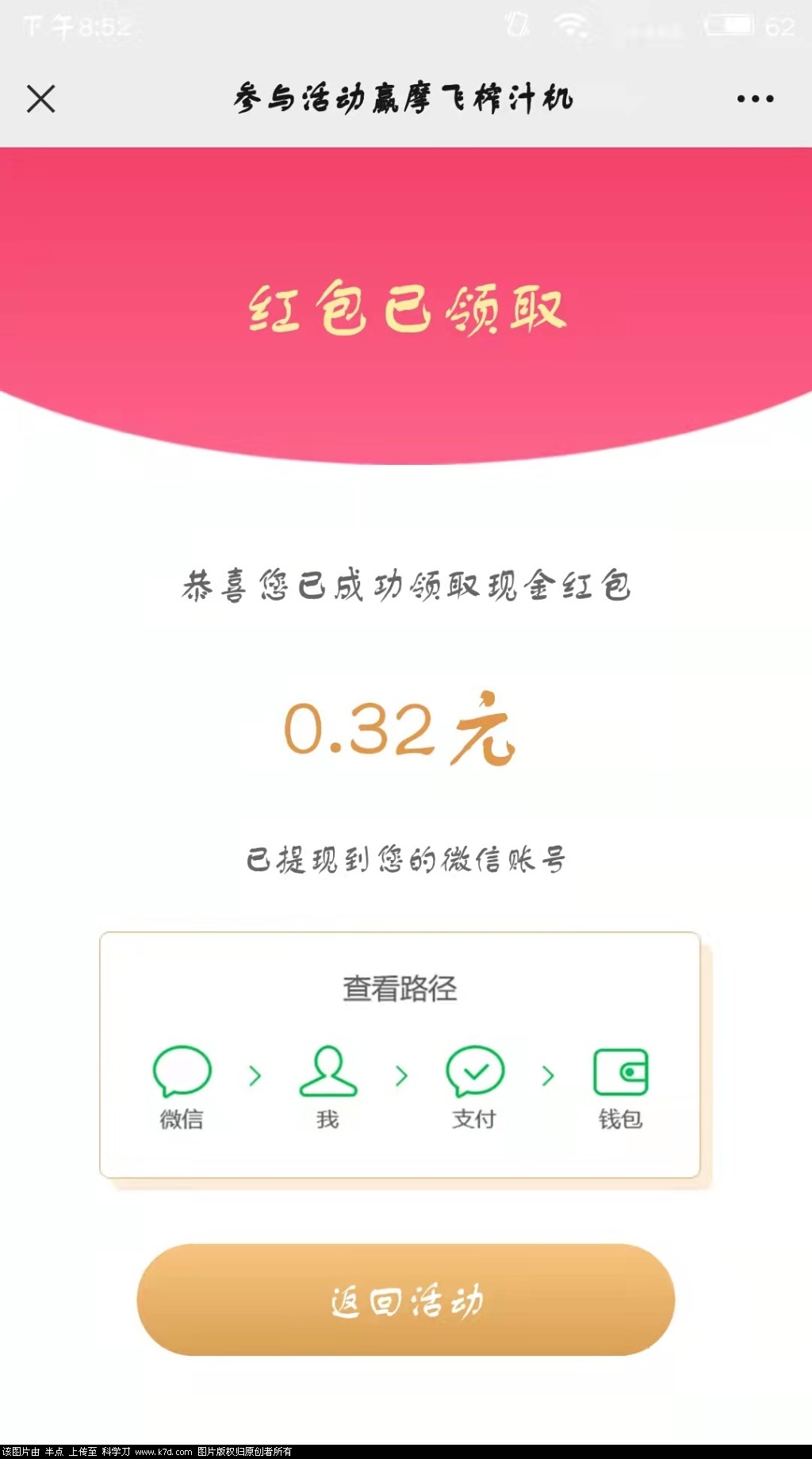
Task: Tap the arrow before 钱包
Action: coord(547,1075)
